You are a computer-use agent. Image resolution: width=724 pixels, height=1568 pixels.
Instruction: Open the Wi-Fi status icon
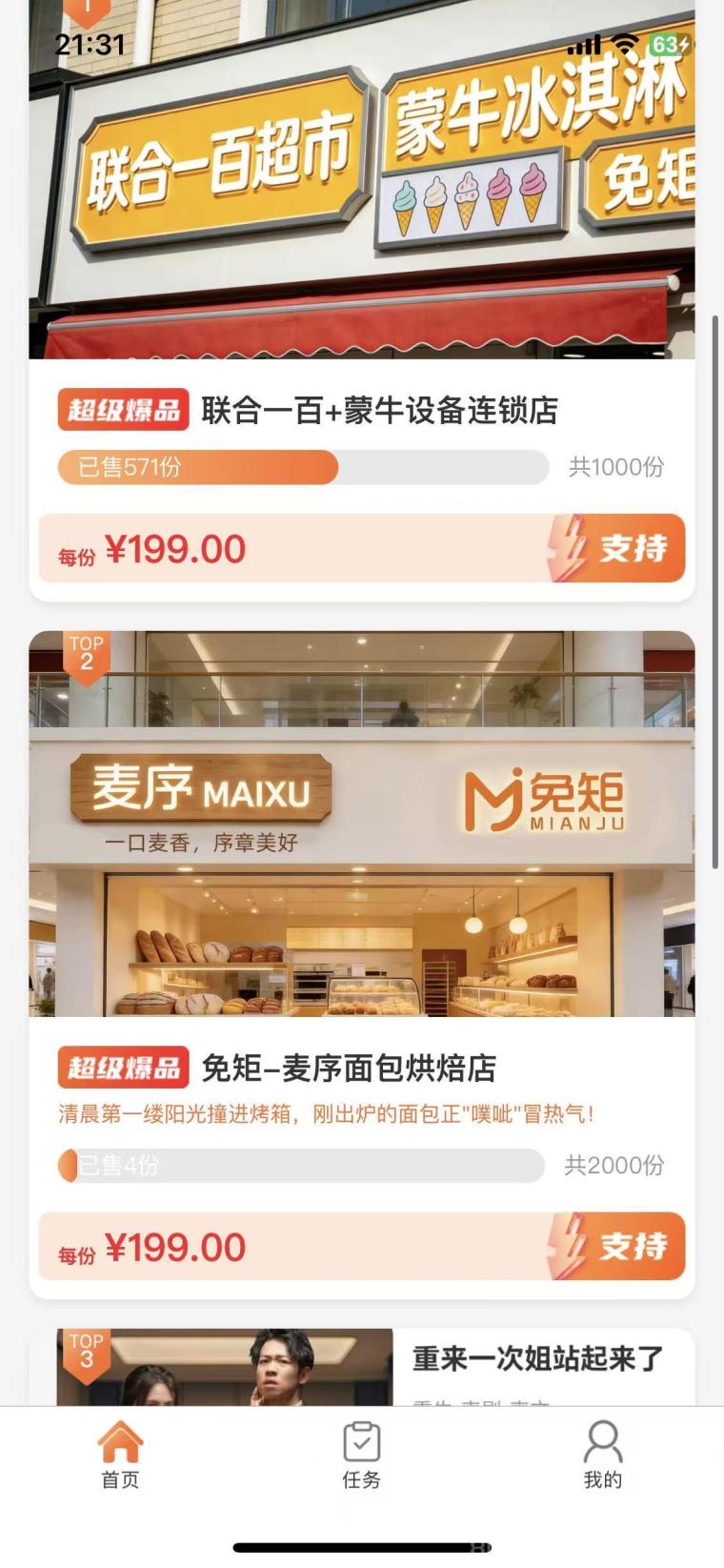coord(624,43)
